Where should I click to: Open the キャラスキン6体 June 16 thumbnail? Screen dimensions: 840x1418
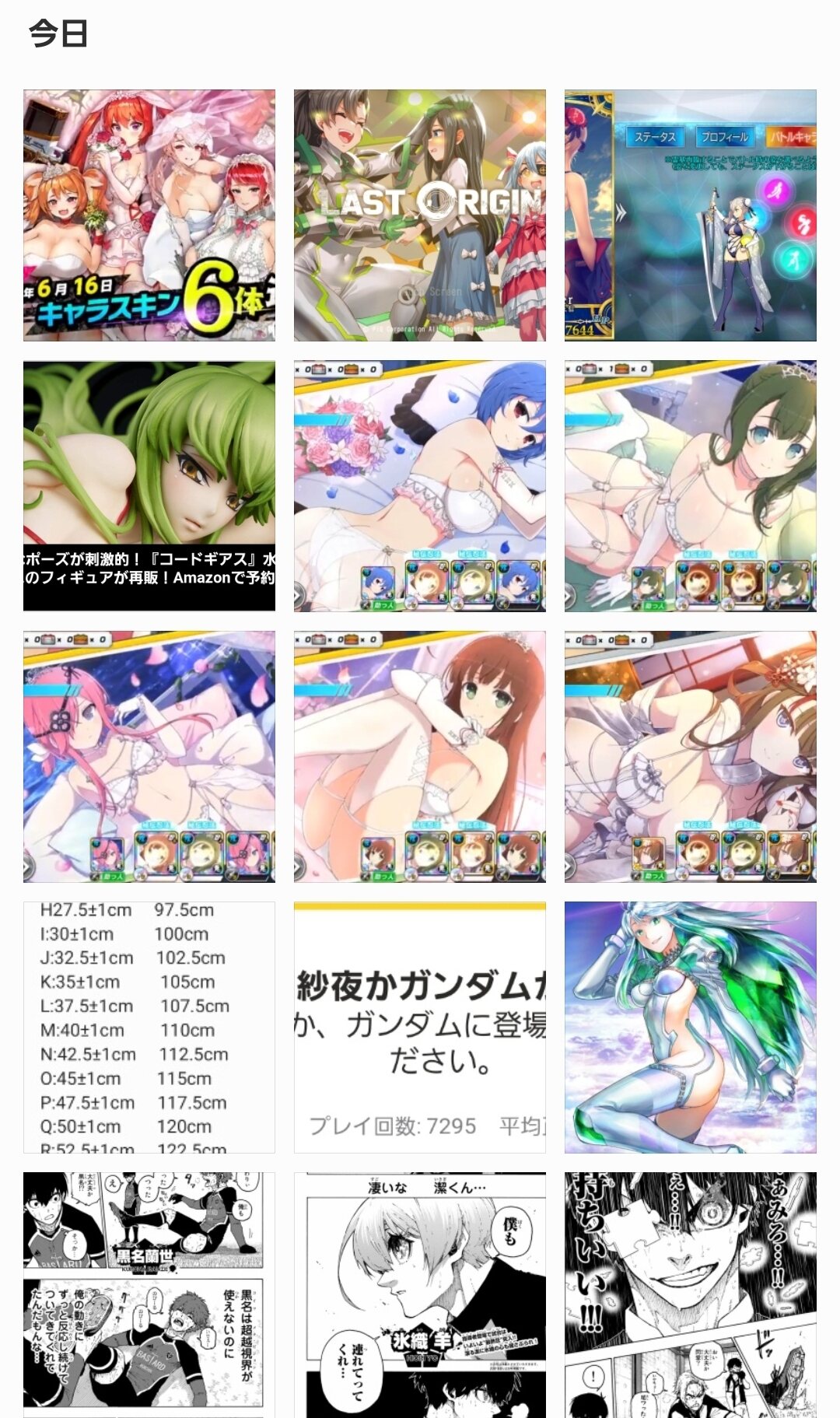[149, 215]
